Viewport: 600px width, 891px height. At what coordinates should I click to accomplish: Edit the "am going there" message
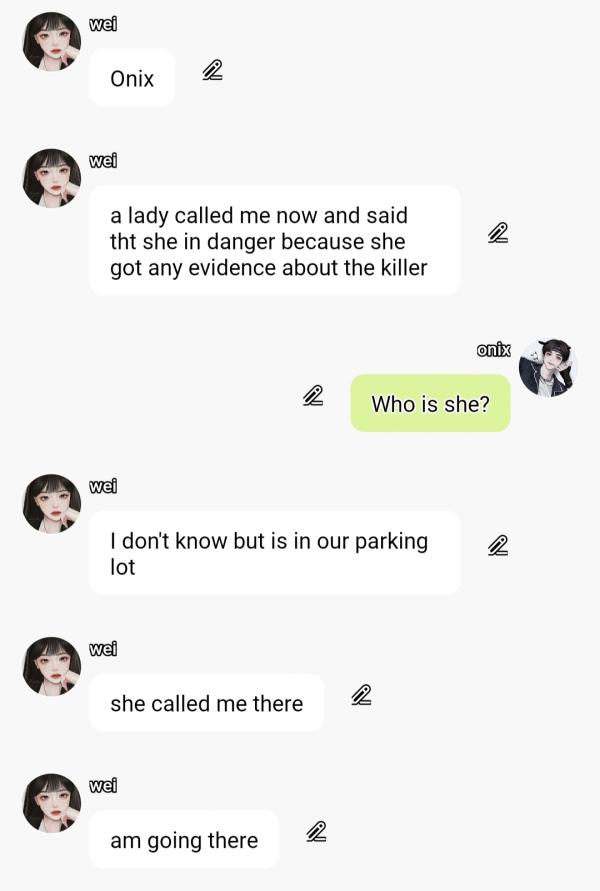[316, 831]
